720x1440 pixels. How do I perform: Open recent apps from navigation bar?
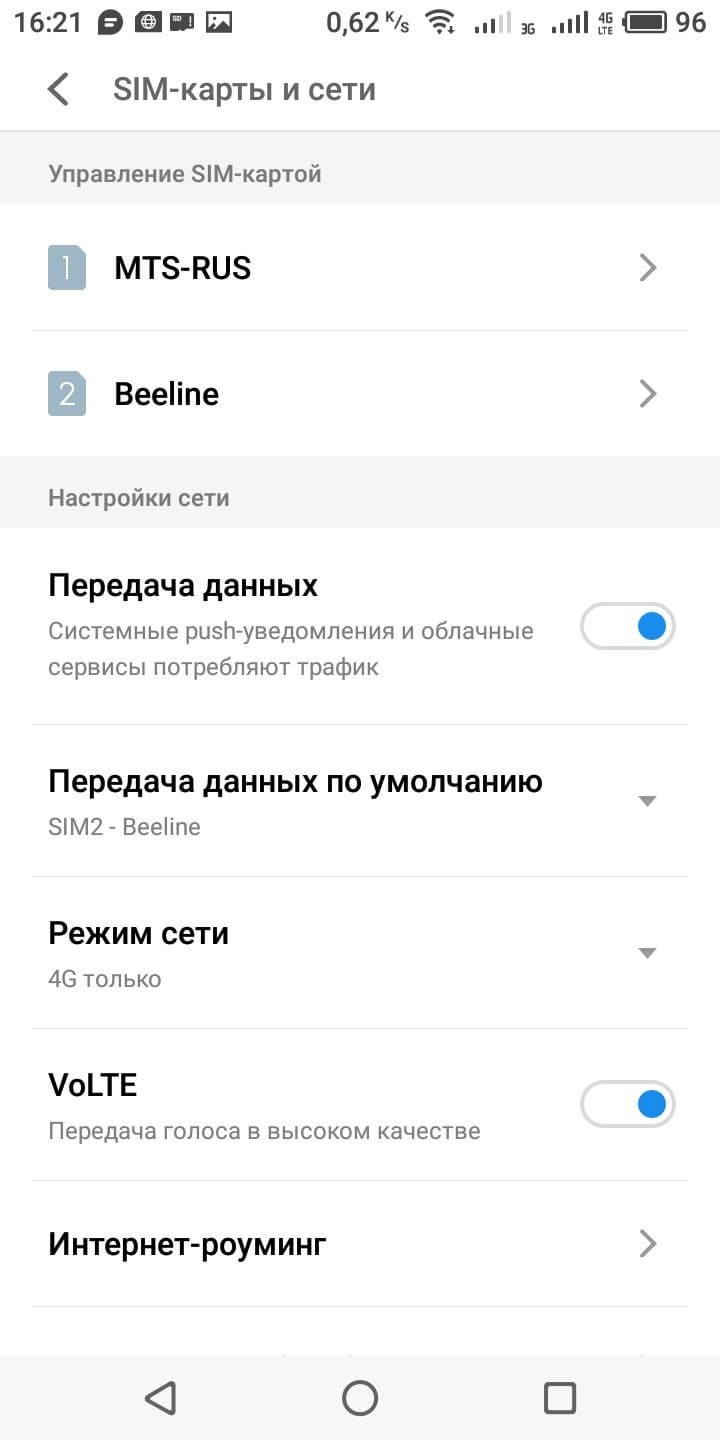point(559,1398)
